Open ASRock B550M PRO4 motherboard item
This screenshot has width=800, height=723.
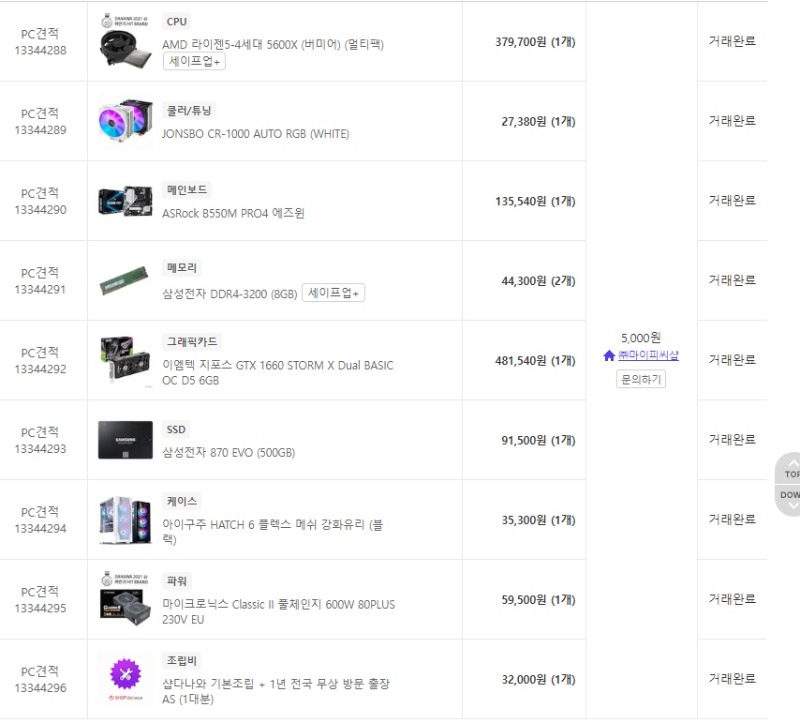pyautogui.click(x=232, y=213)
